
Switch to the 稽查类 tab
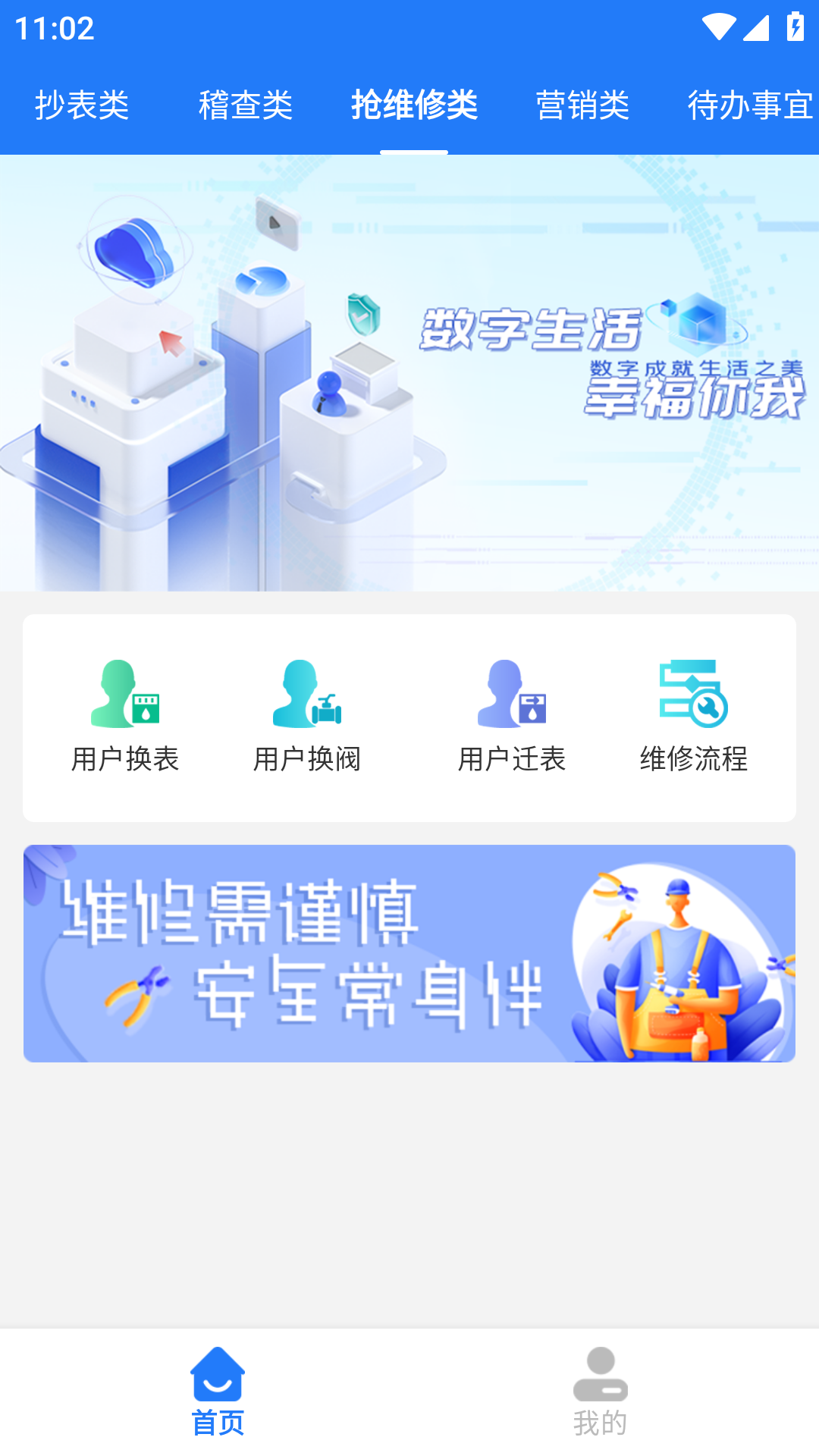[x=246, y=106]
